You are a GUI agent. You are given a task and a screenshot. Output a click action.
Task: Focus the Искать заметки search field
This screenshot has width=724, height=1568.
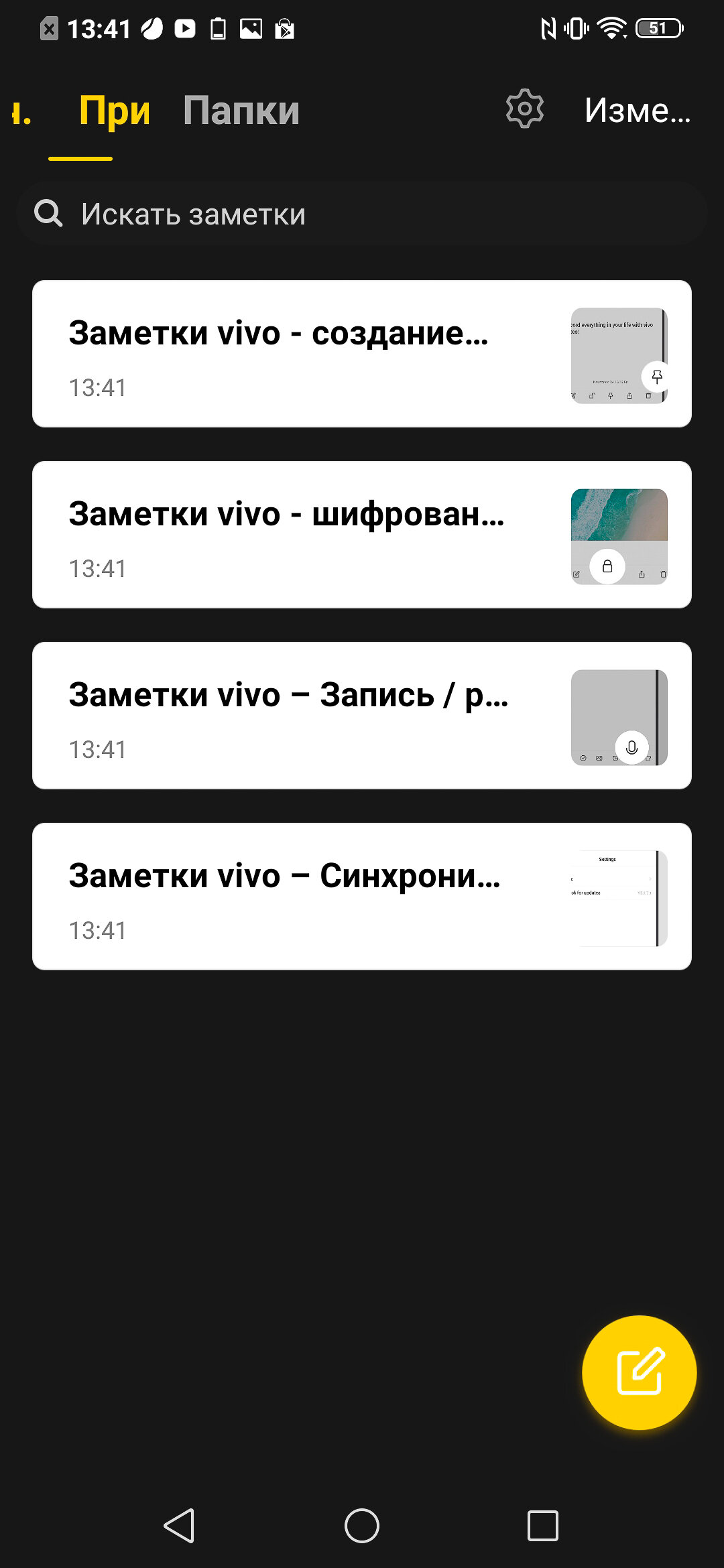tap(362, 214)
